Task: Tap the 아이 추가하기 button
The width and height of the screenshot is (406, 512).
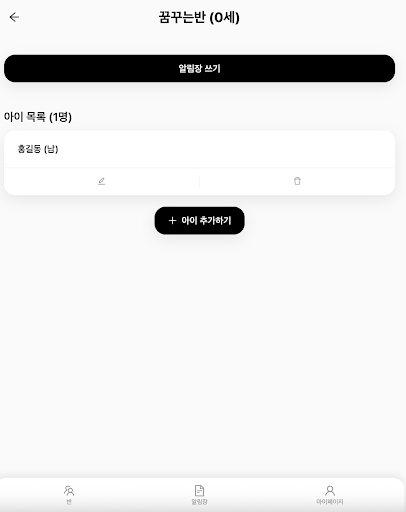Action: 199,220
